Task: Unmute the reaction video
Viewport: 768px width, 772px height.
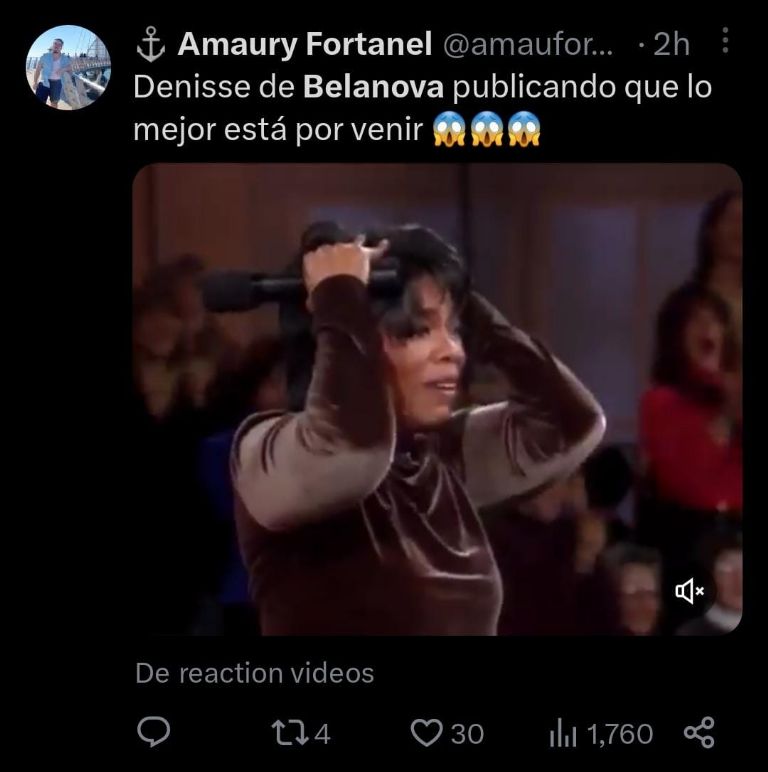Action: point(690,591)
